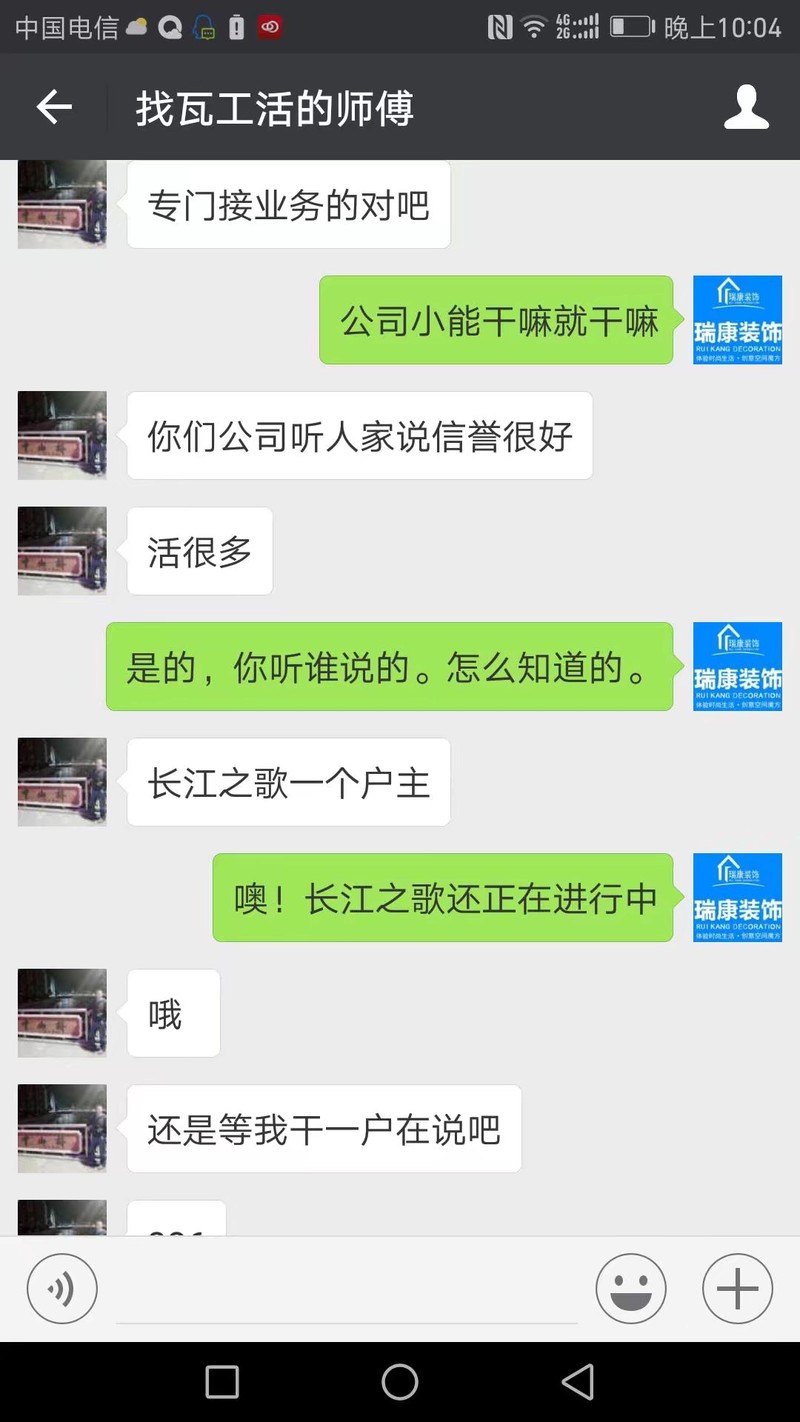
Task: Tap 瑞康装饰 avatar beside 噢！长江之歌还正在进行中
Action: pyautogui.click(x=738, y=897)
